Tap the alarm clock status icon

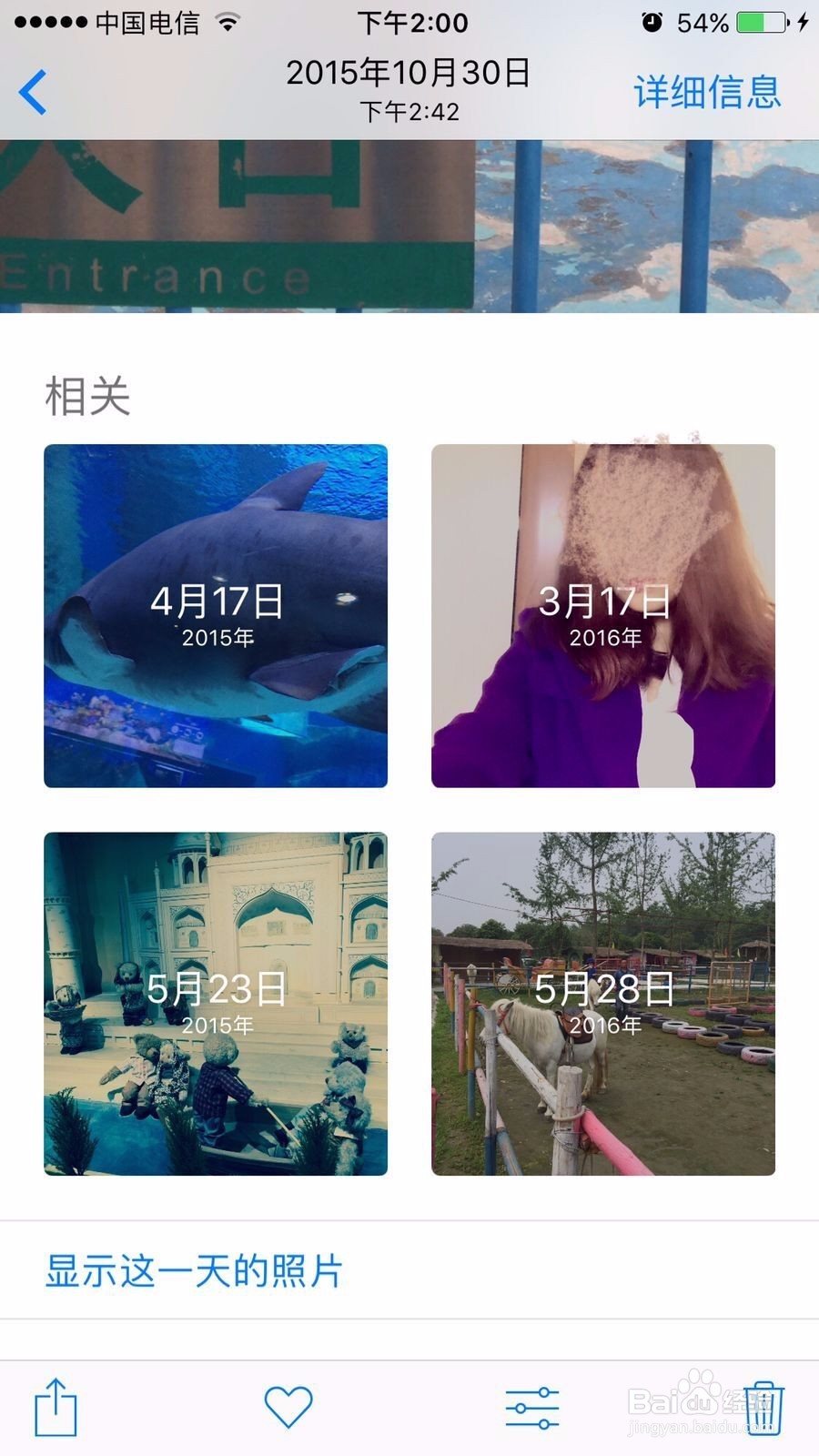click(x=649, y=23)
